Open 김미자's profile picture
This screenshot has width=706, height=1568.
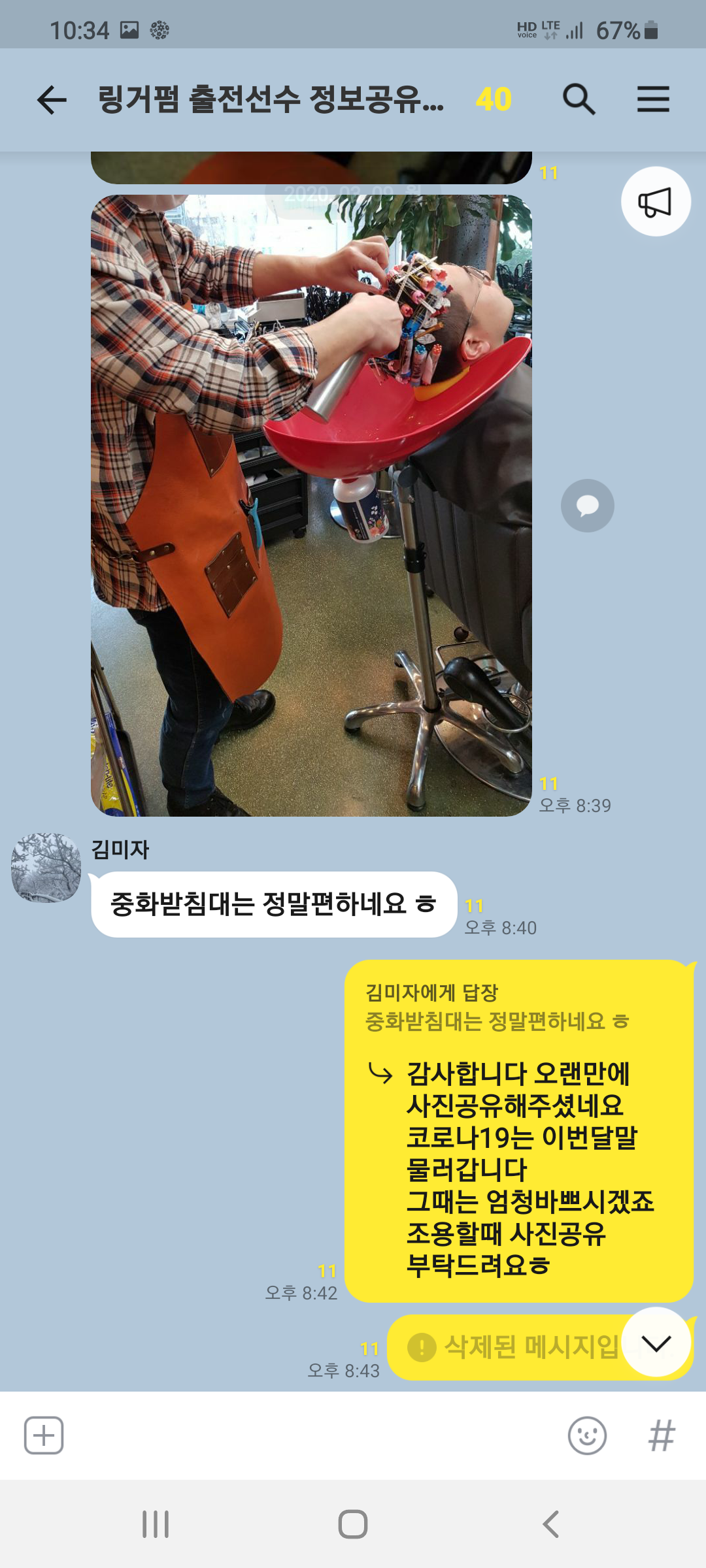pyautogui.click(x=46, y=868)
